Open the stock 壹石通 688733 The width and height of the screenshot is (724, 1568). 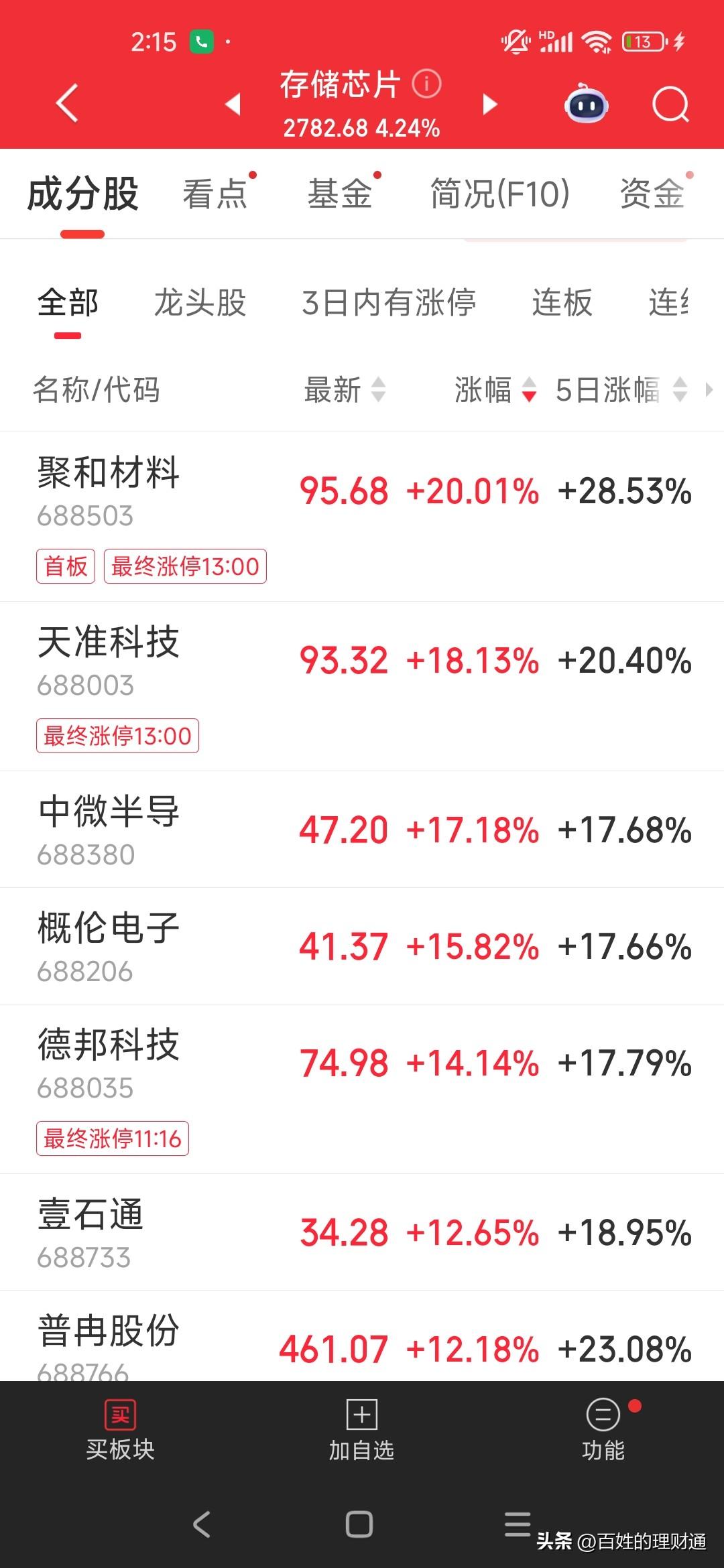[x=362, y=1232]
